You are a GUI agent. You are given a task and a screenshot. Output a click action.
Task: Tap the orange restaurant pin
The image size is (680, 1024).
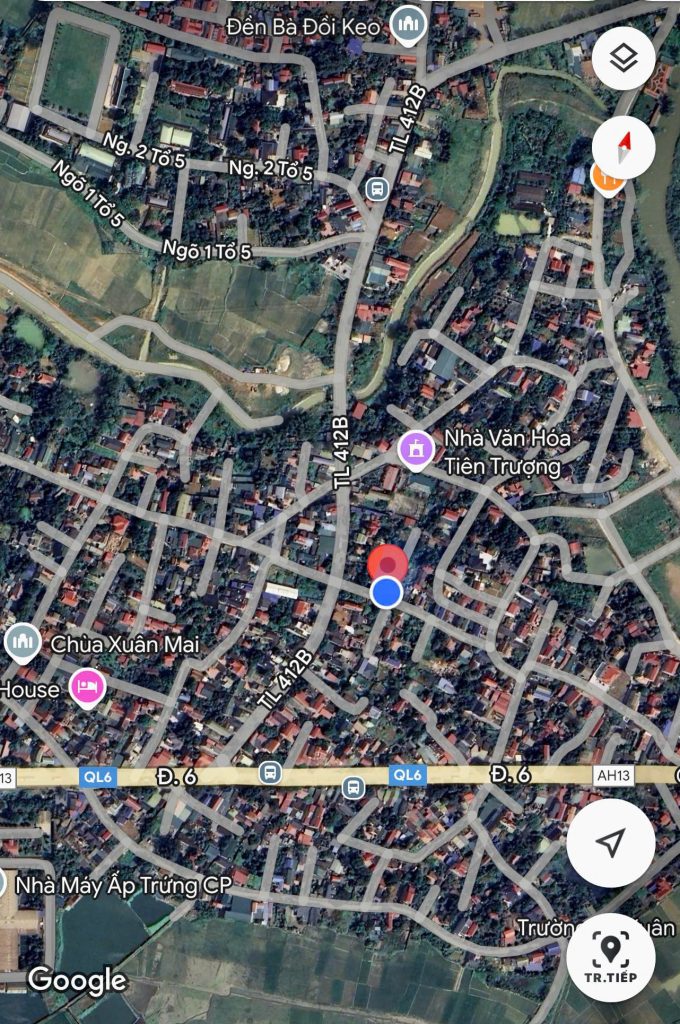tap(606, 179)
